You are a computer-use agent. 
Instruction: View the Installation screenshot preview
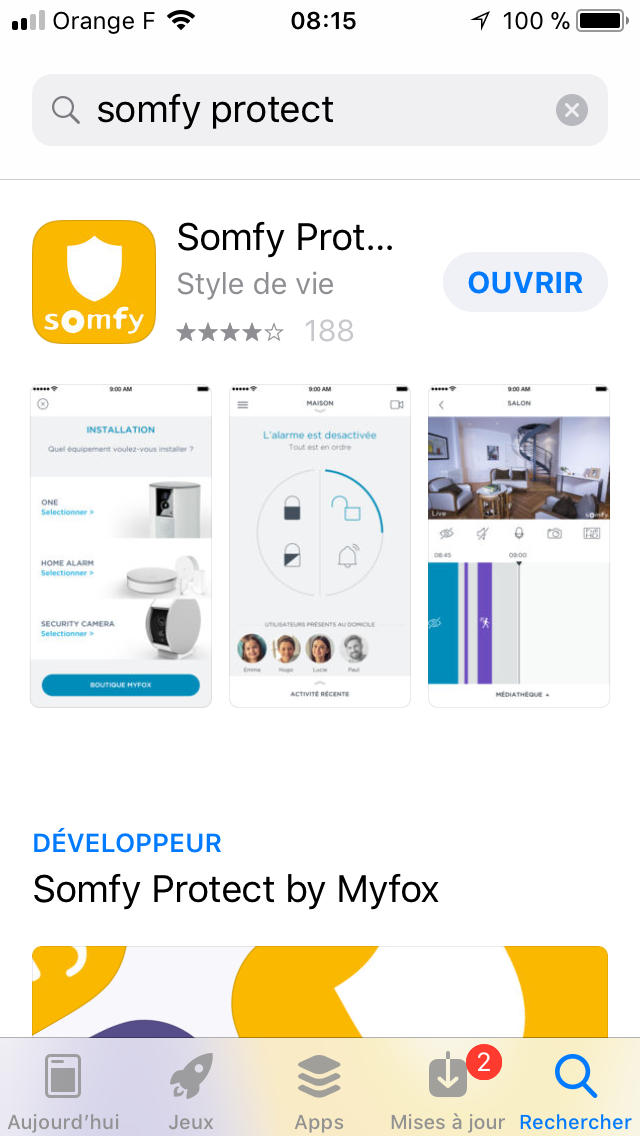(x=121, y=546)
